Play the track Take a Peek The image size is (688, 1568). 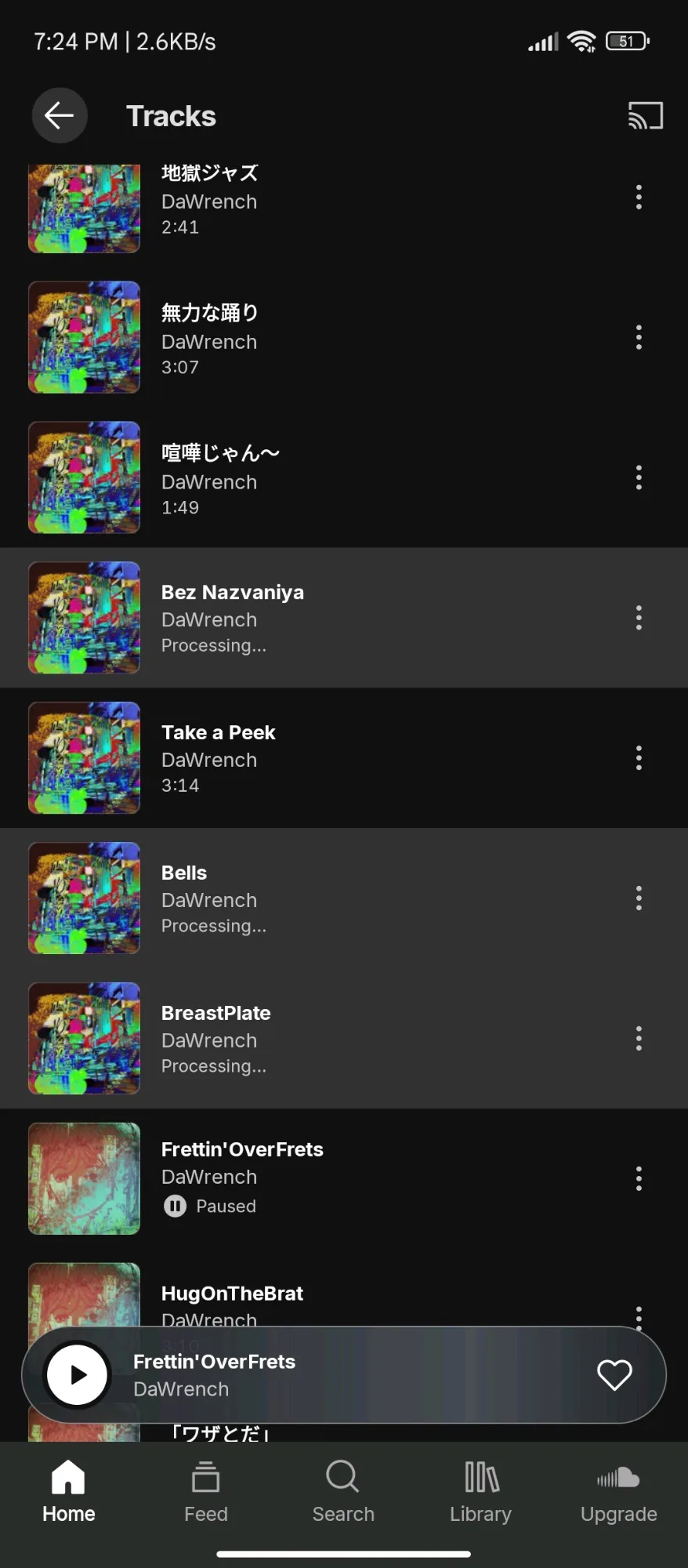(x=313, y=758)
